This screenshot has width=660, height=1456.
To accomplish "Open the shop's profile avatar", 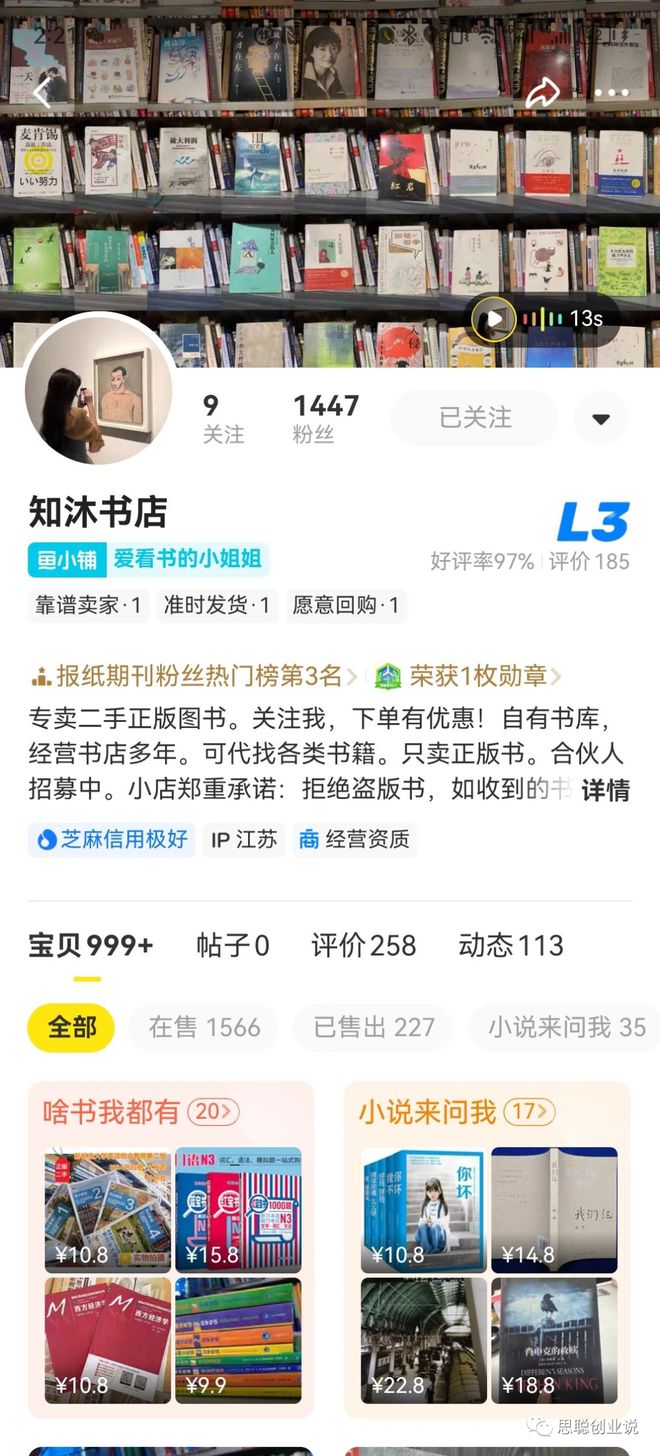I will [99, 389].
